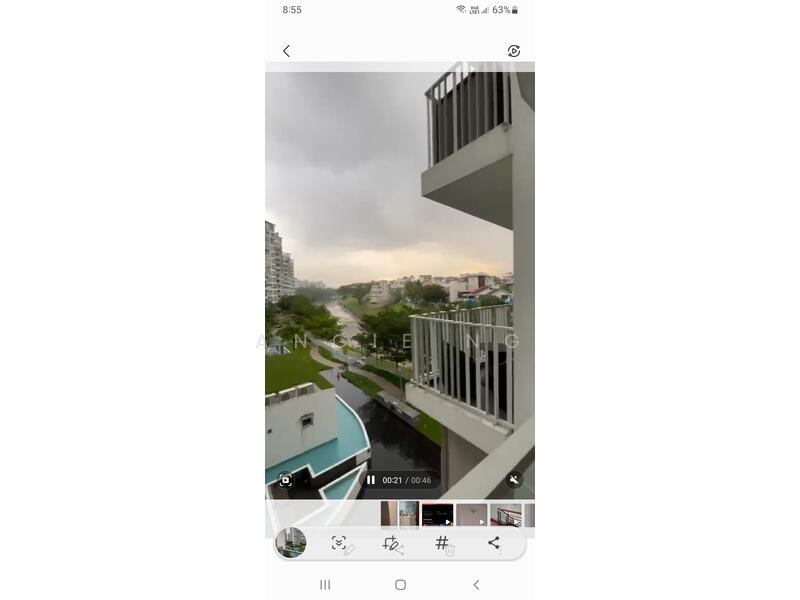Add a tag with the hashtag icon
This screenshot has width=800, height=600.
click(441, 543)
